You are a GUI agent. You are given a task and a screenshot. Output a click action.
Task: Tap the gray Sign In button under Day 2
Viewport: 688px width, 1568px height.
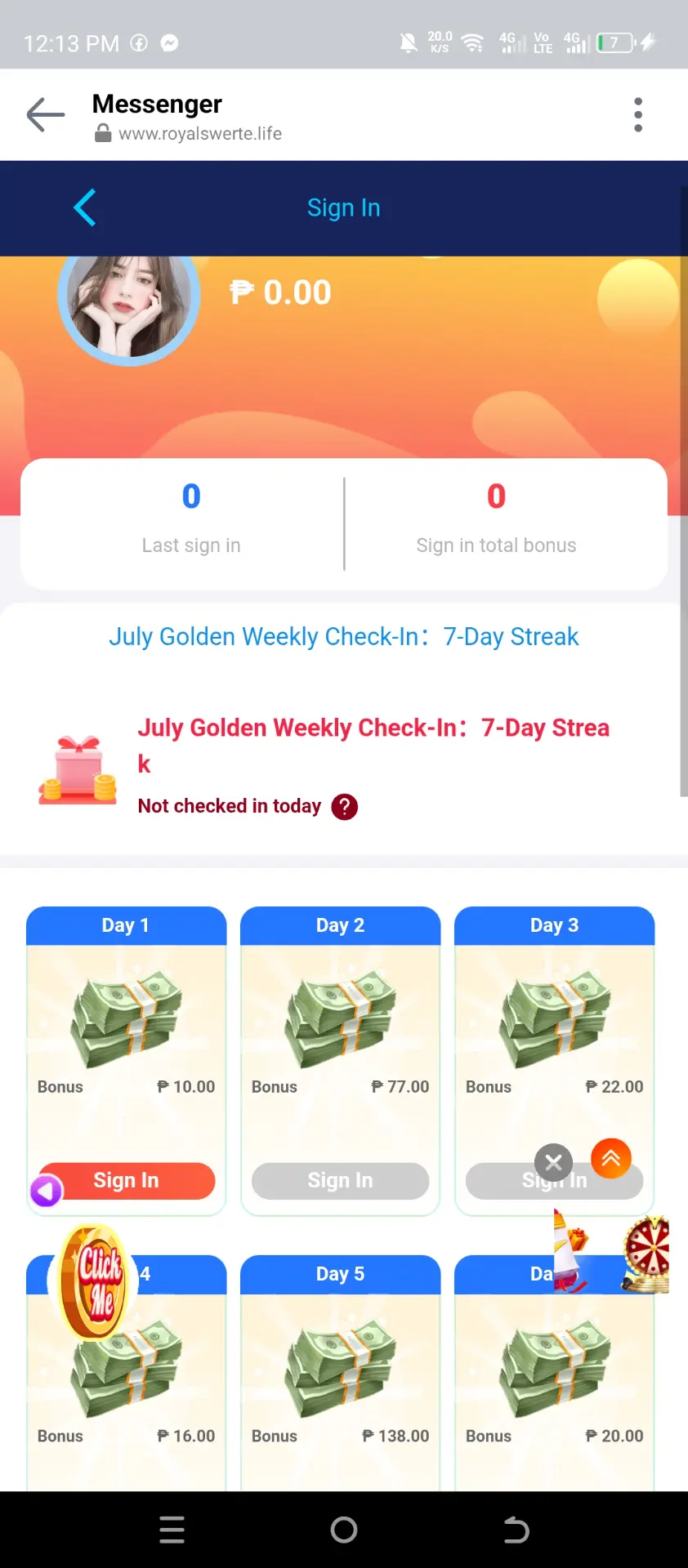tap(340, 1181)
